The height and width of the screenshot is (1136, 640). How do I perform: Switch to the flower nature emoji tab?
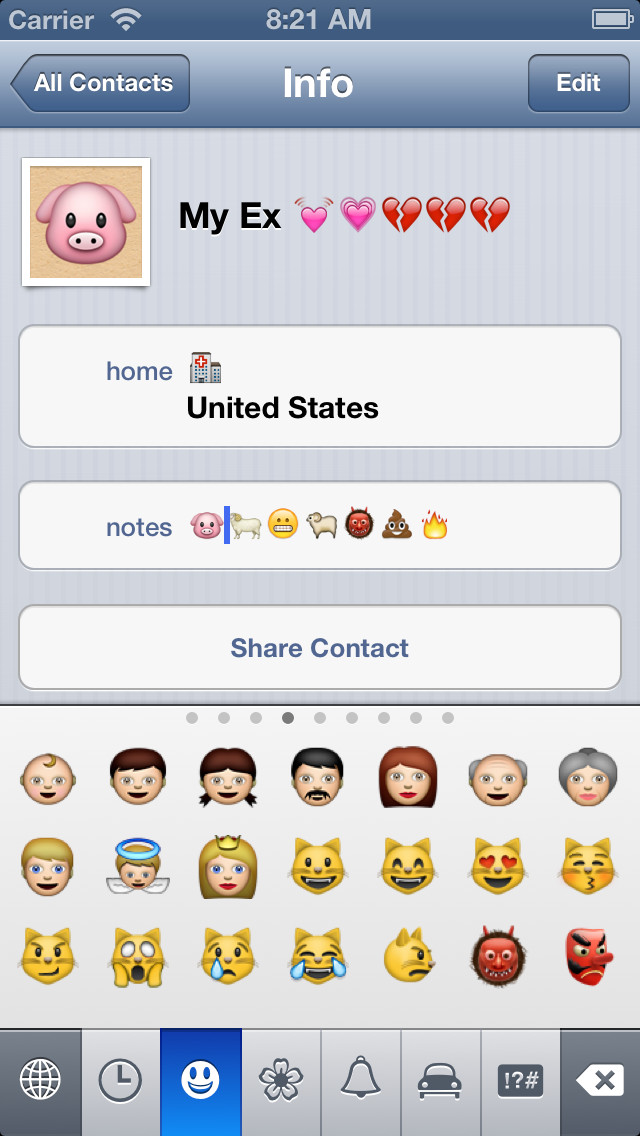(280, 1080)
